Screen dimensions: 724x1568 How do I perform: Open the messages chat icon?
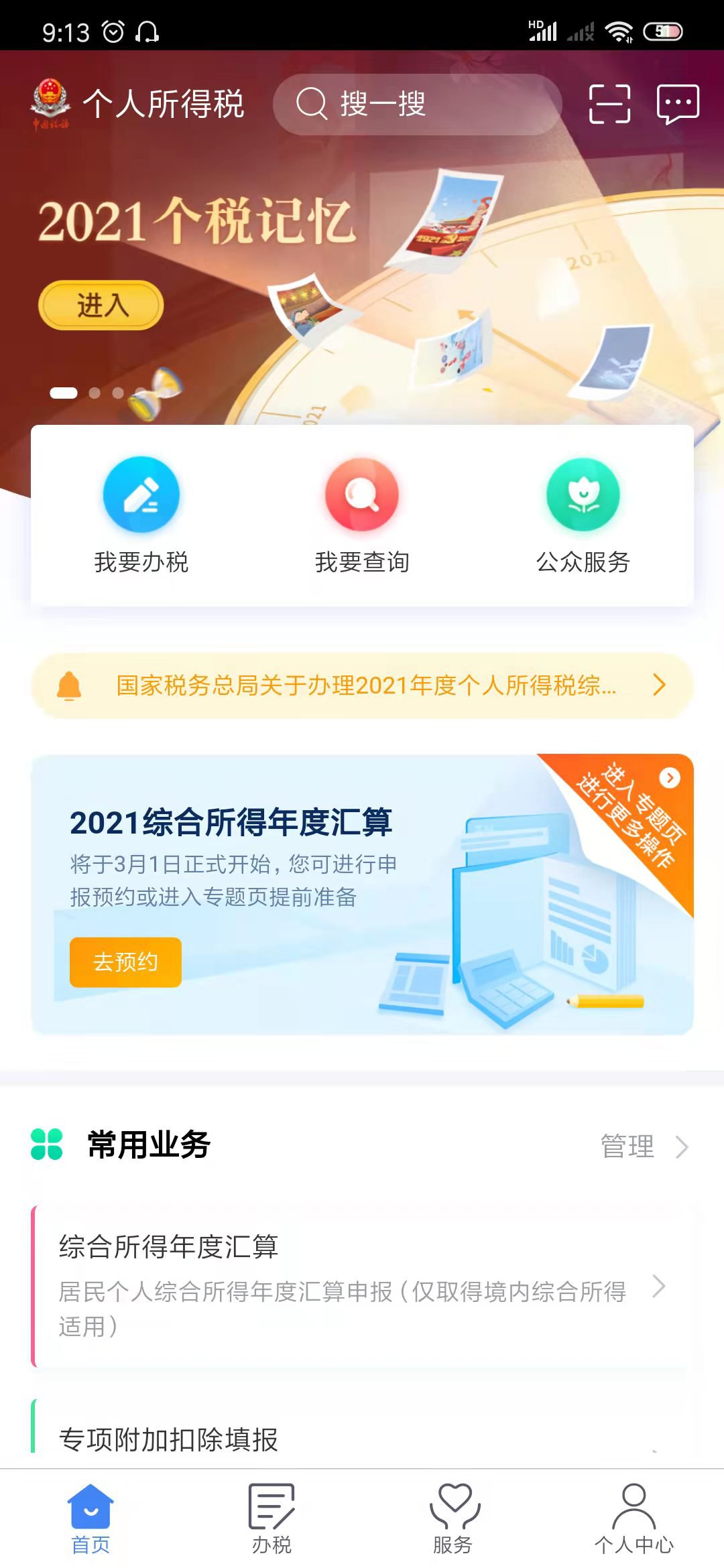678,105
